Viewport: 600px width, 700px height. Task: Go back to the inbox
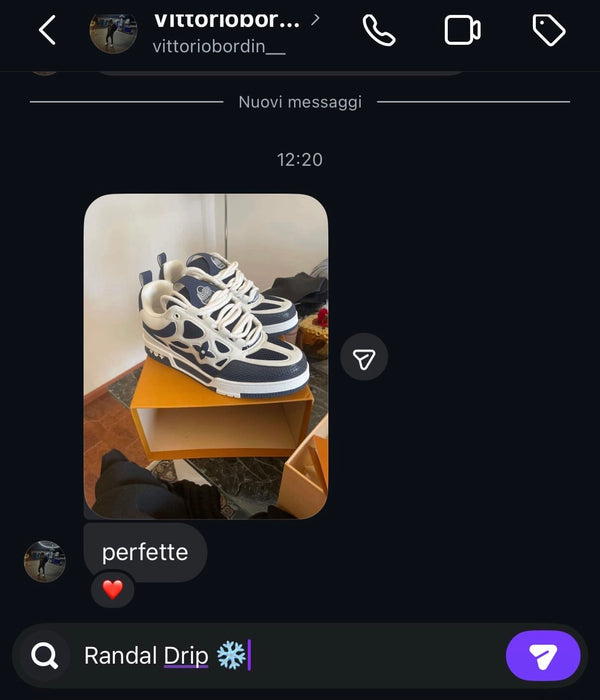coord(47,31)
